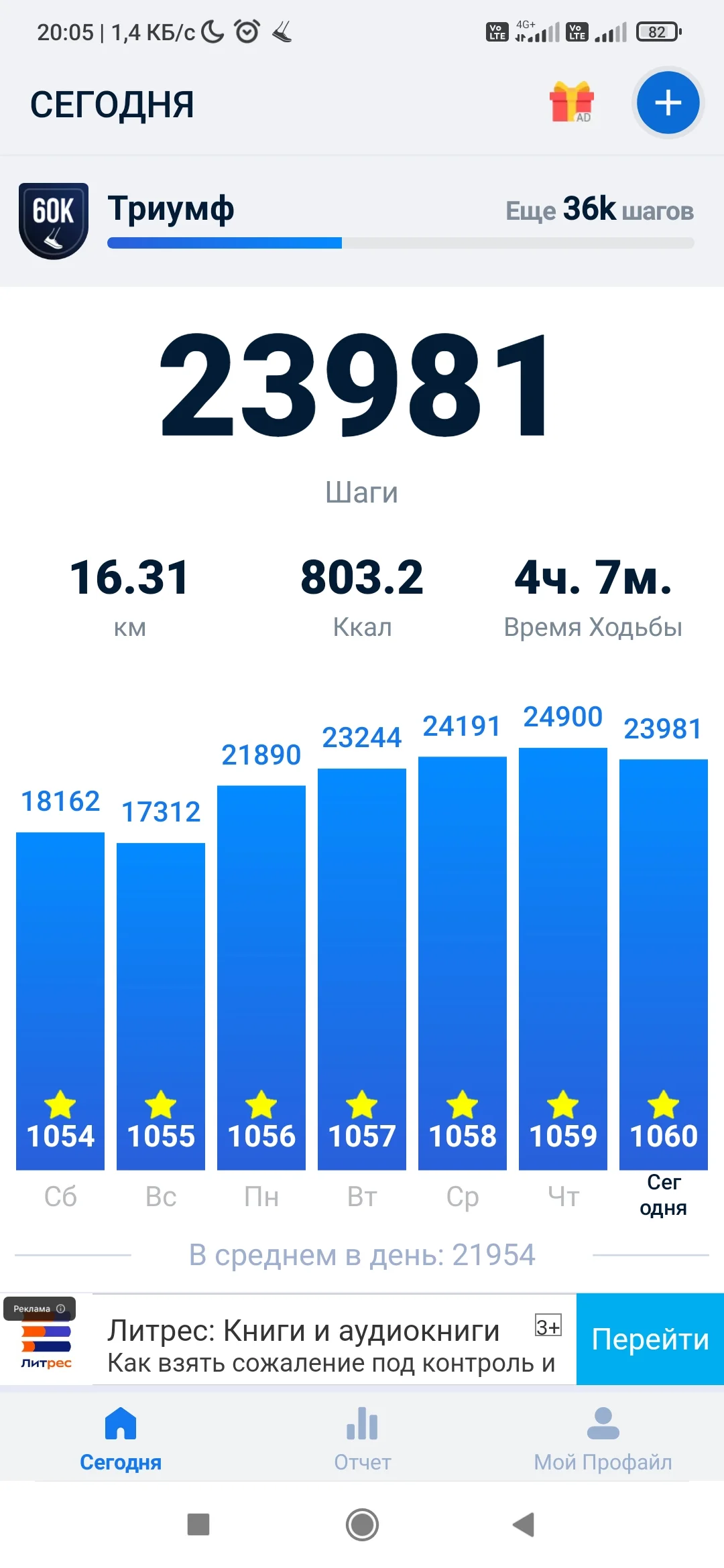Viewport: 724px width, 1568px height.
Task: Tap the blue plus button
Action: [x=668, y=103]
